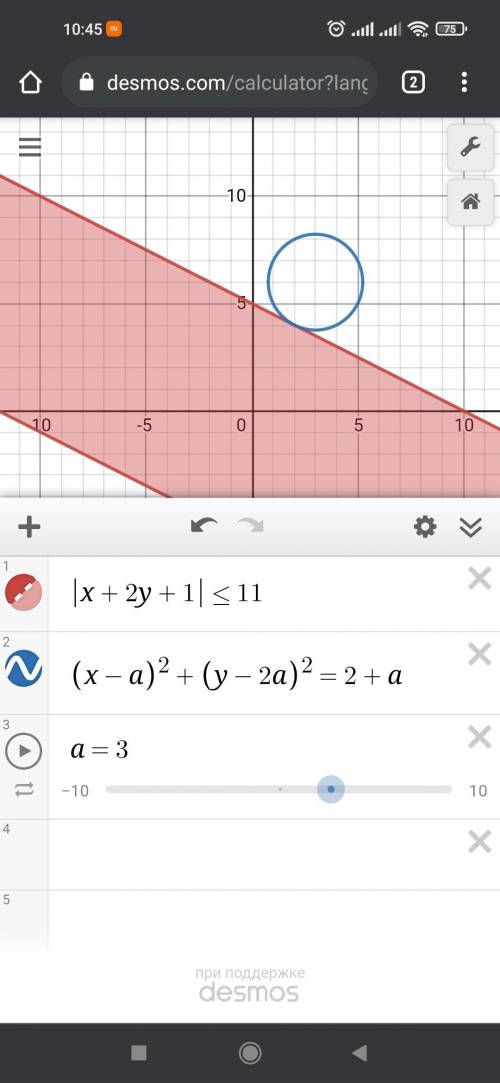
Task: Tap the desmos.com address bar
Action: 220,83
